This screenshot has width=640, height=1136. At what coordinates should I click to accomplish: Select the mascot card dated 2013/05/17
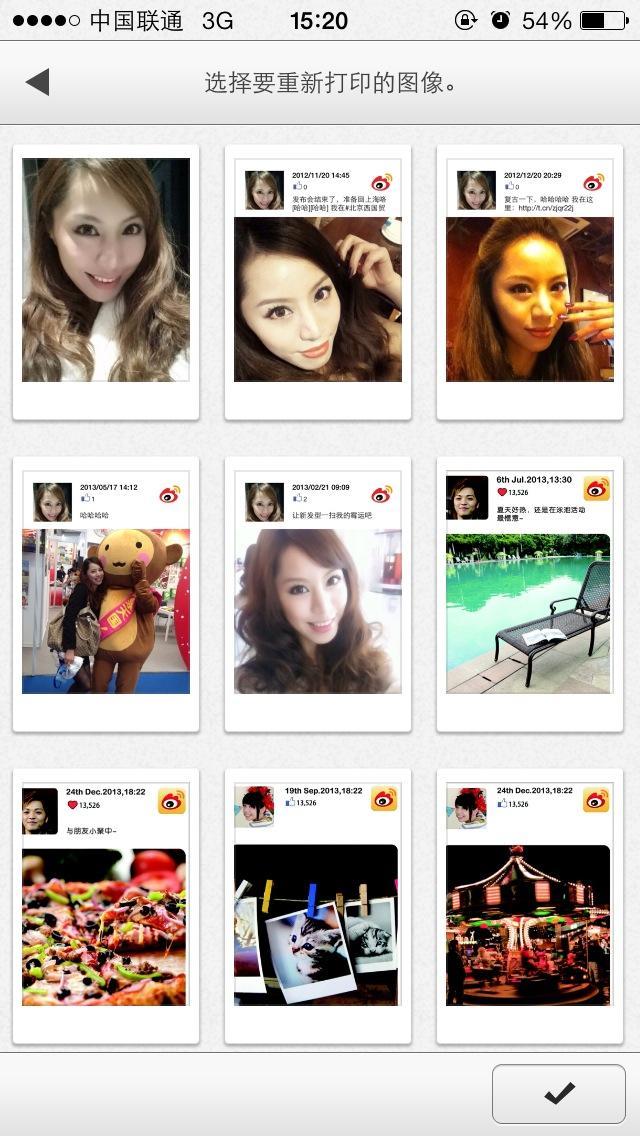(106, 594)
